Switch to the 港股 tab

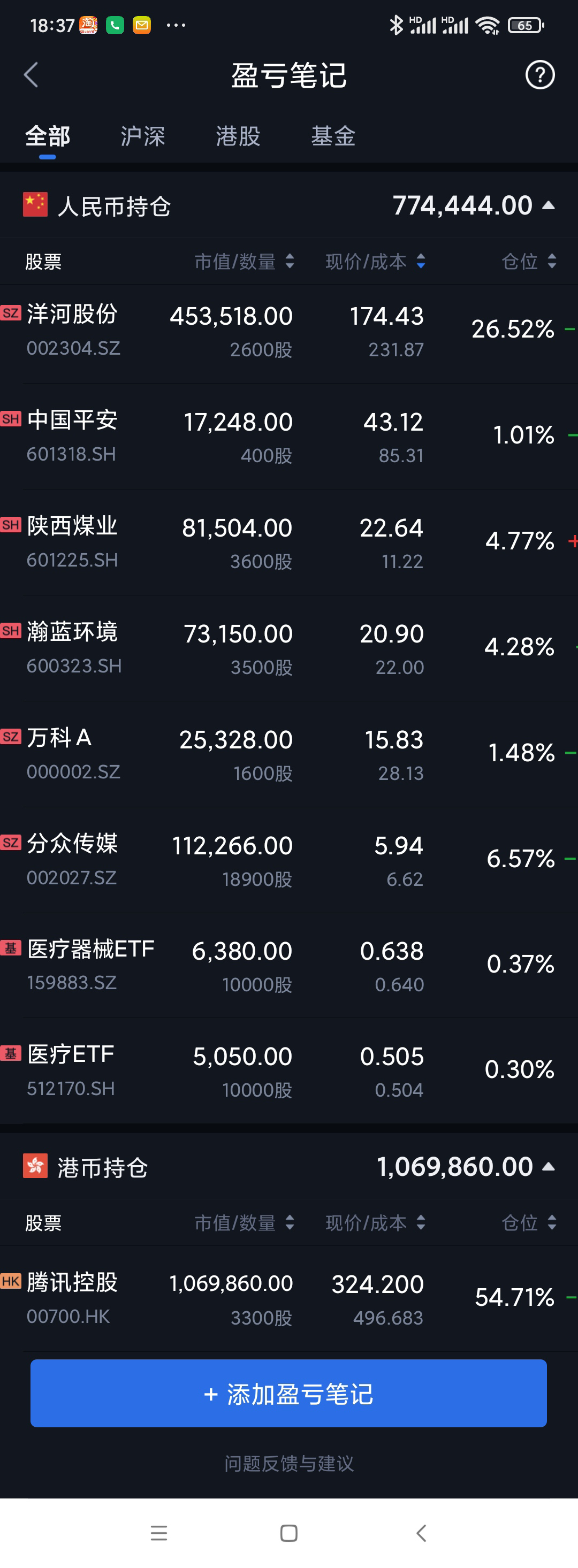click(238, 136)
